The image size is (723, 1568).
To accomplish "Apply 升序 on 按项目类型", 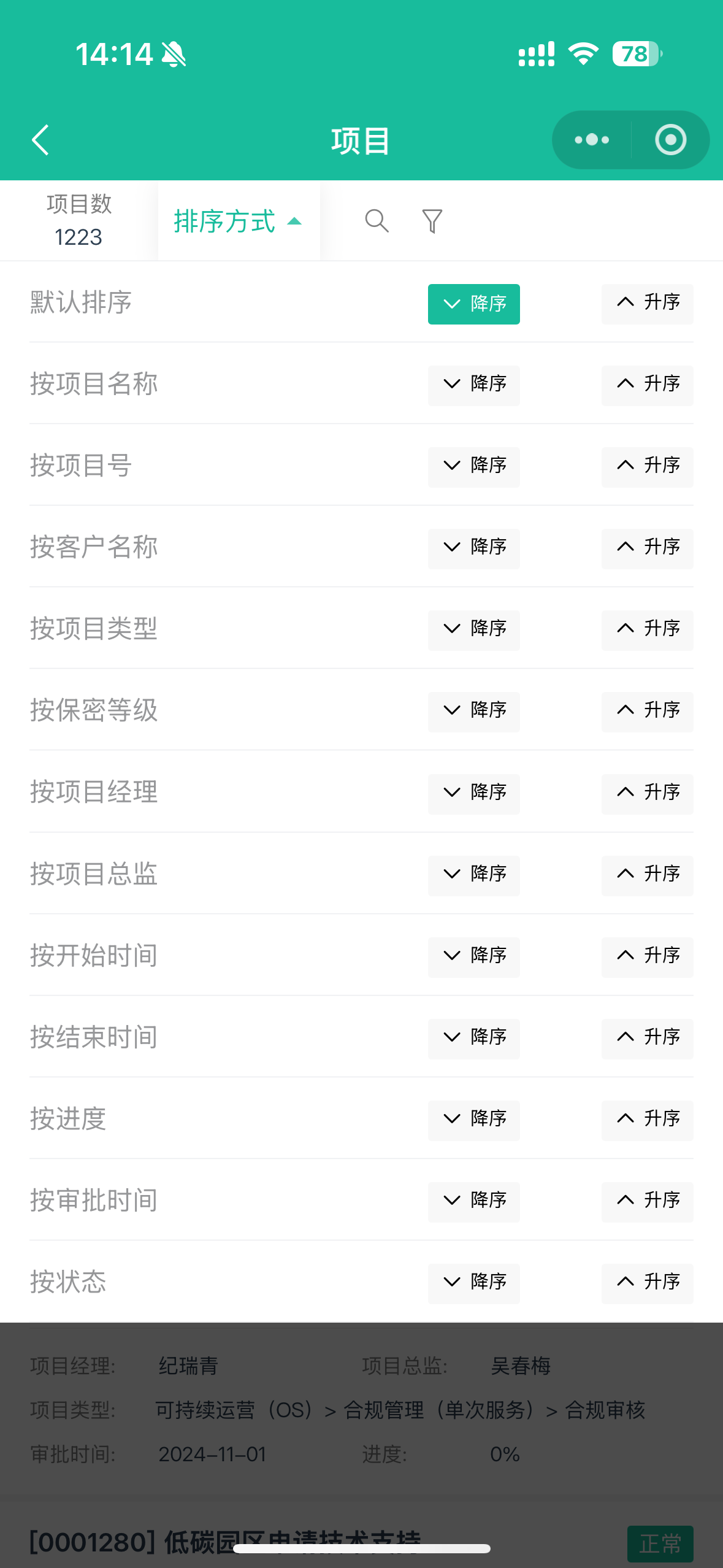I will point(647,629).
